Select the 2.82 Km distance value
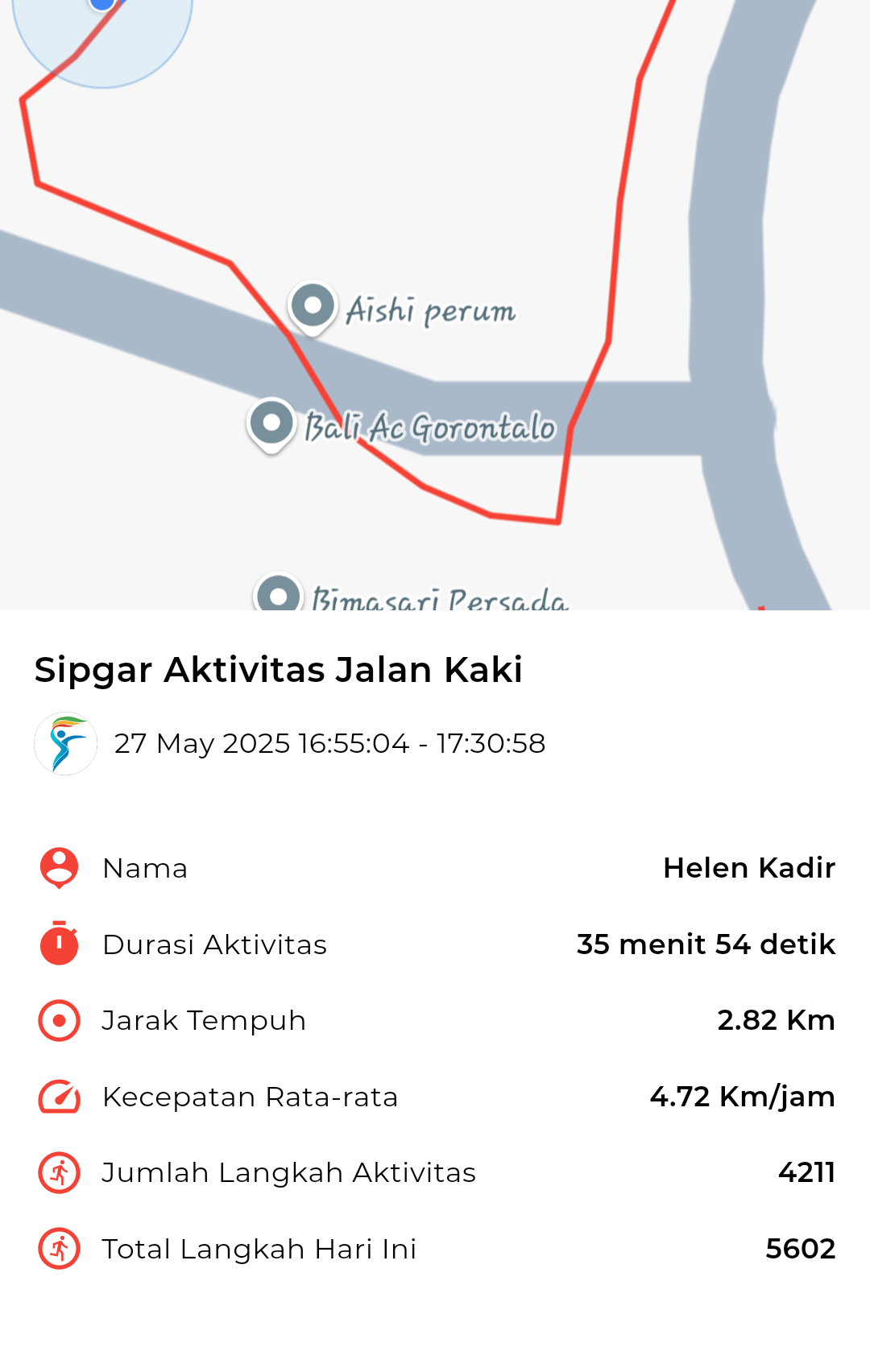 (x=776, y=1020)
